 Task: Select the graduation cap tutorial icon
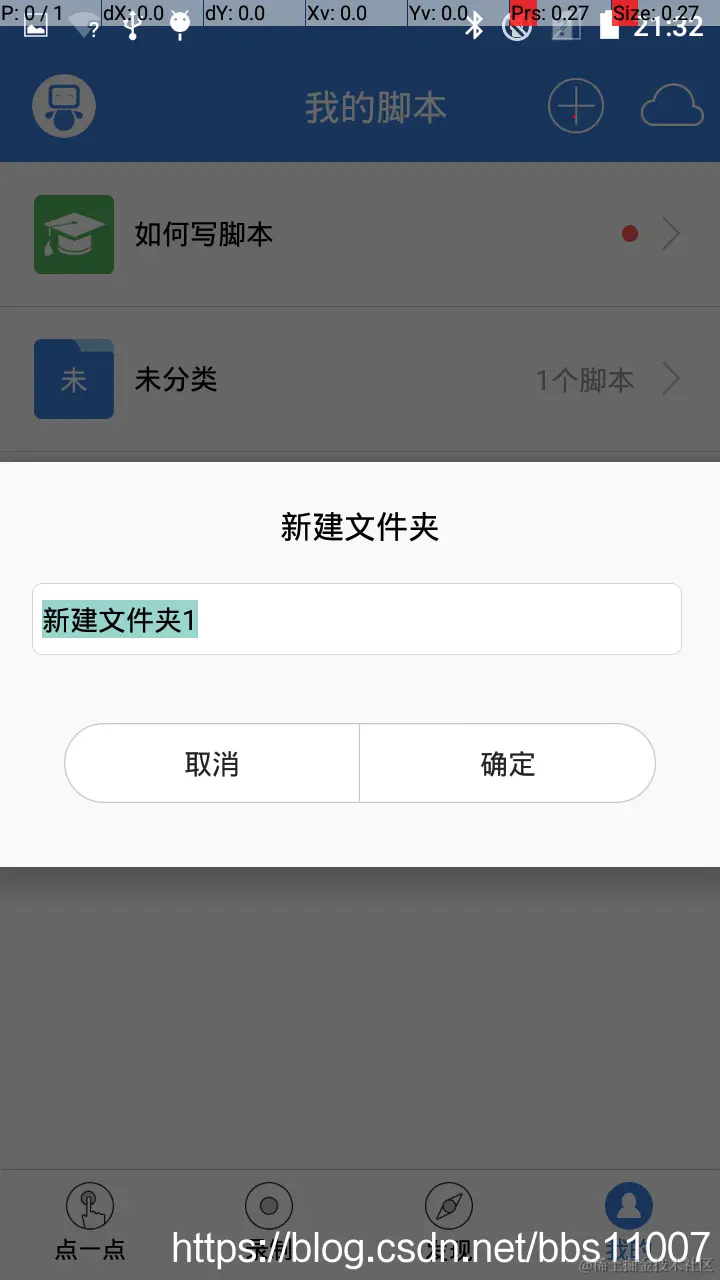coord(73,234)
